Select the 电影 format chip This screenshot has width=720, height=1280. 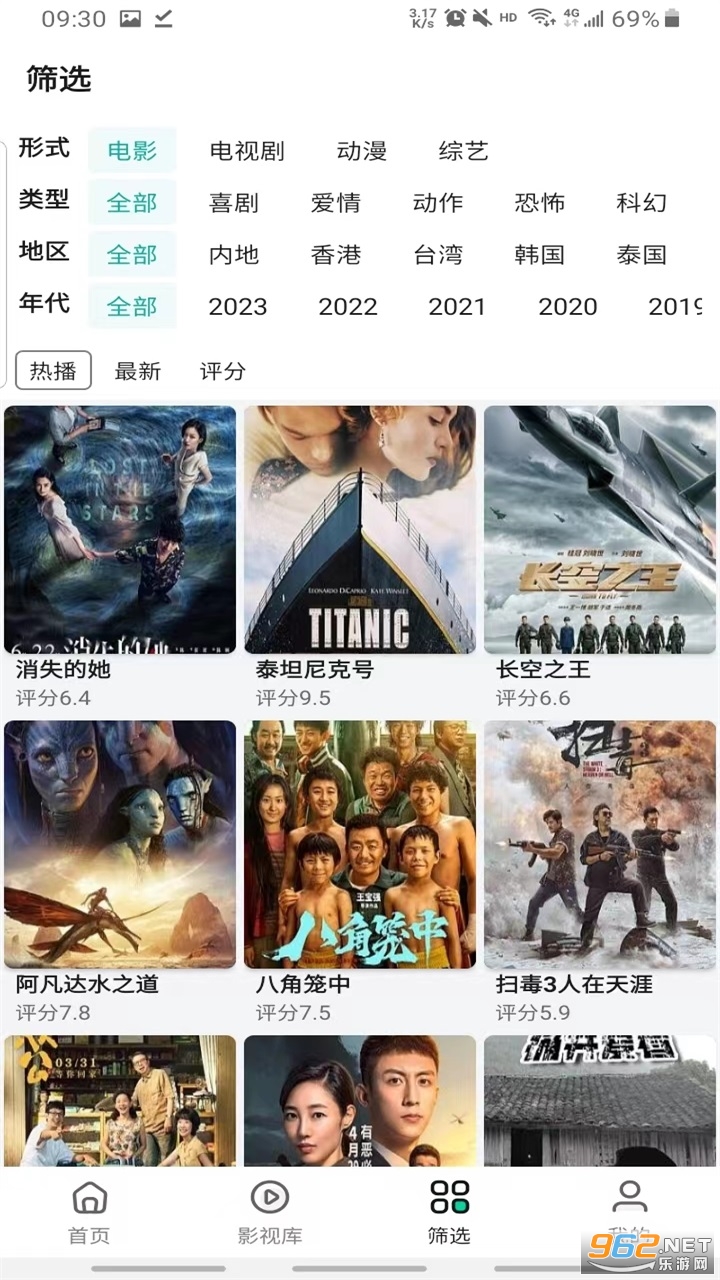tap(132, 151)
